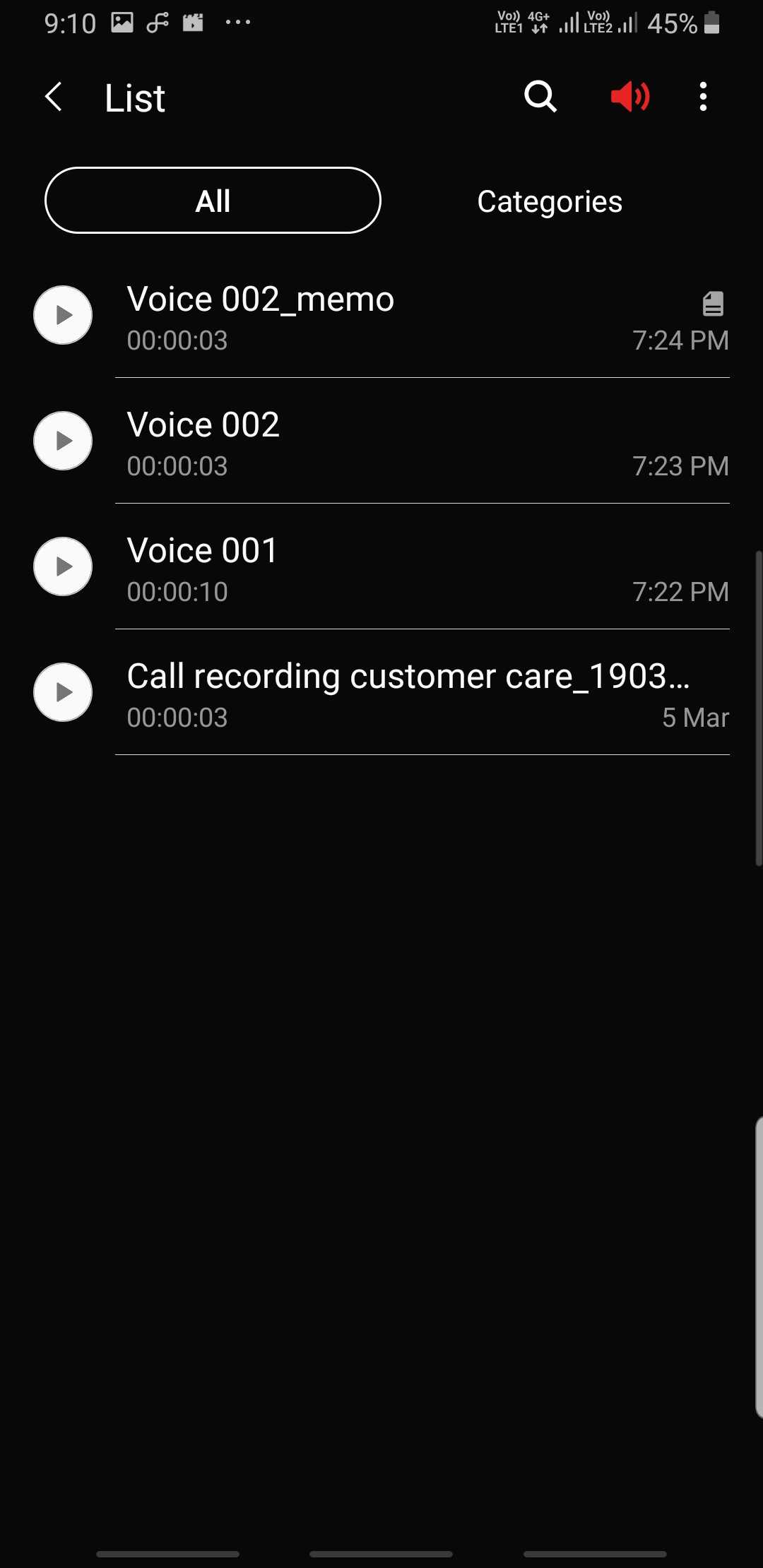Viewport: 763px width, 1568px height.
Task: Play the Voice 002 recording
Action: [x=63, y=441]
